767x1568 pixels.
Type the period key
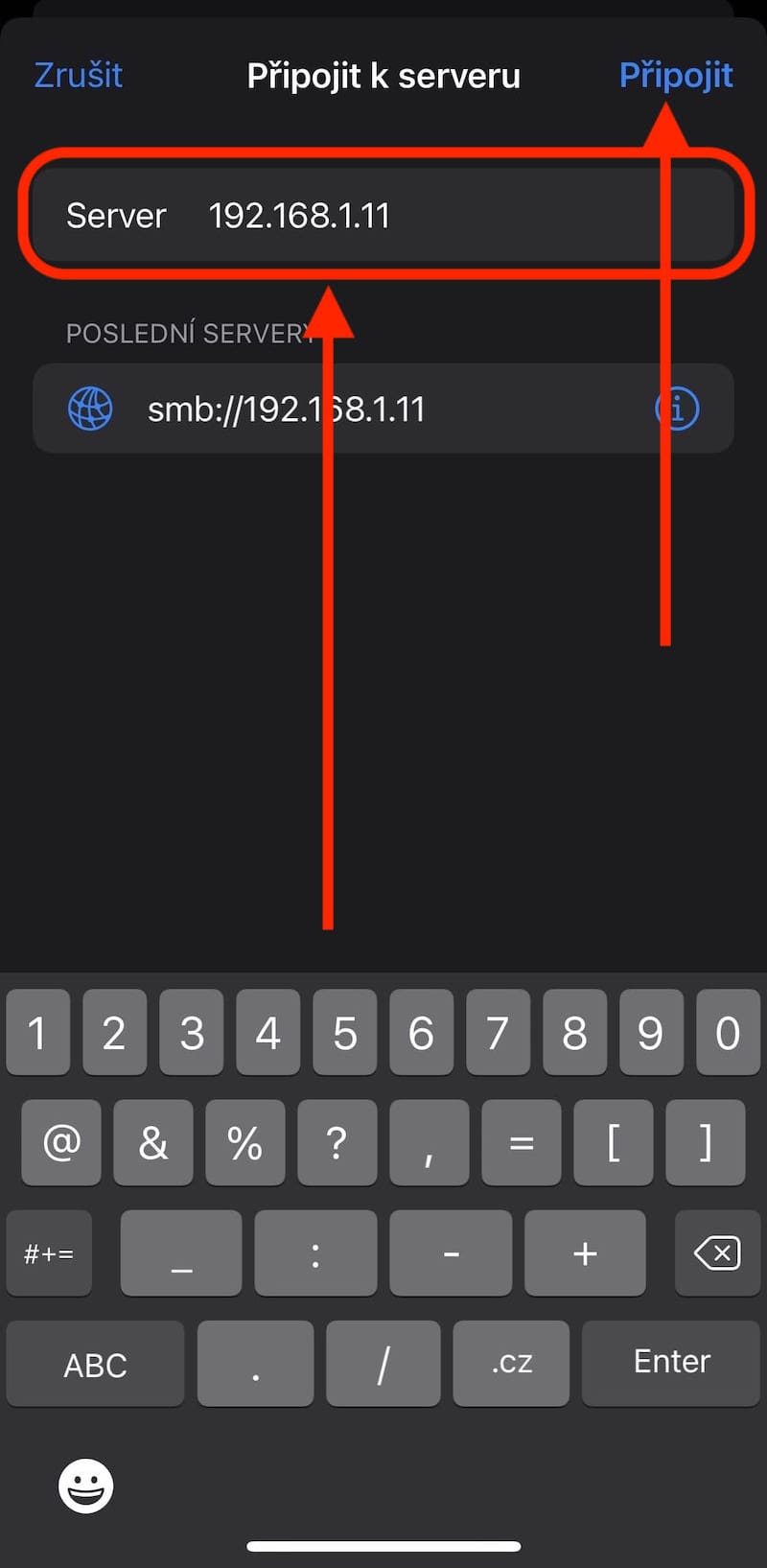click(255, 1364)
